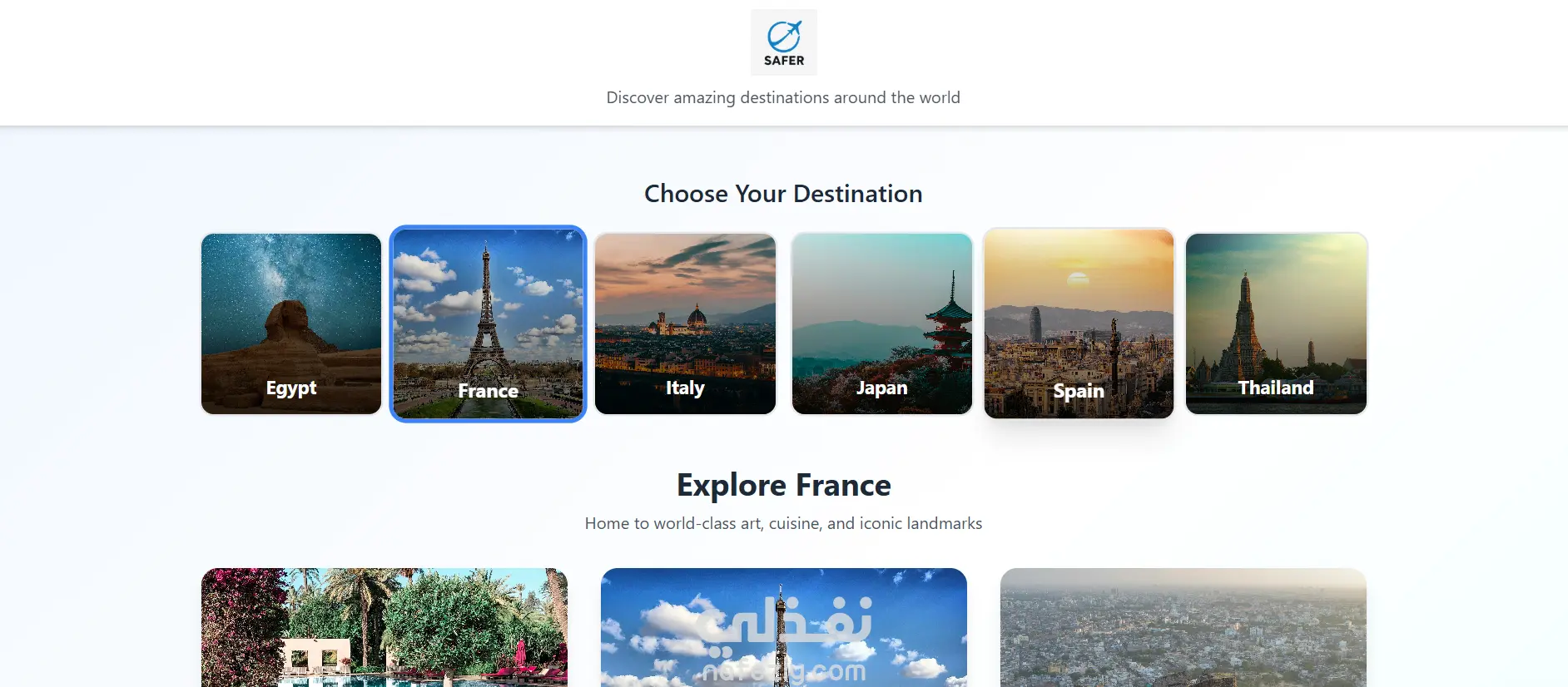
Task: Open the Eiffel Tower attraction card
Action: pyautogui.click(x=783, y=627)
